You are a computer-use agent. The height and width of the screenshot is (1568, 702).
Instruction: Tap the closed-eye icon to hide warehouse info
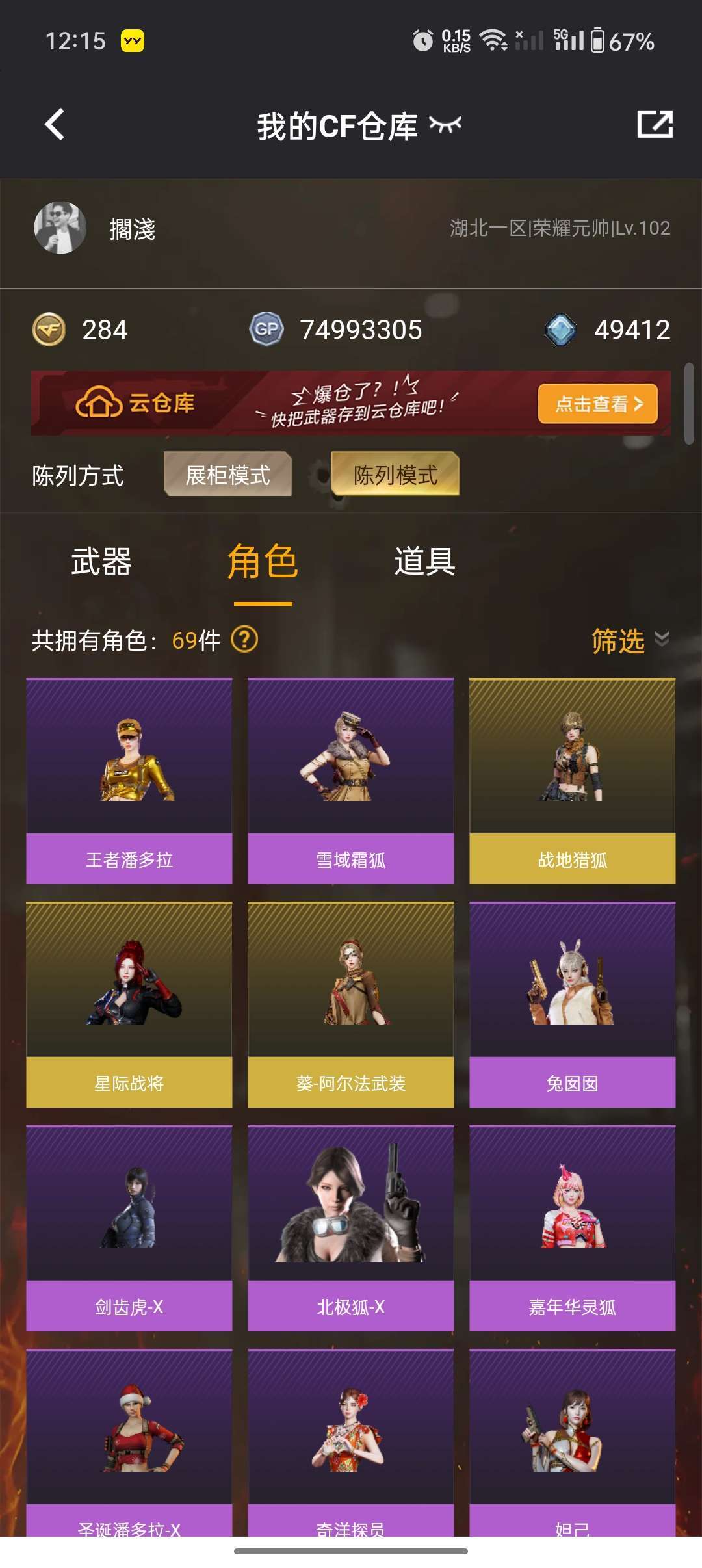[x=445, y=124]
